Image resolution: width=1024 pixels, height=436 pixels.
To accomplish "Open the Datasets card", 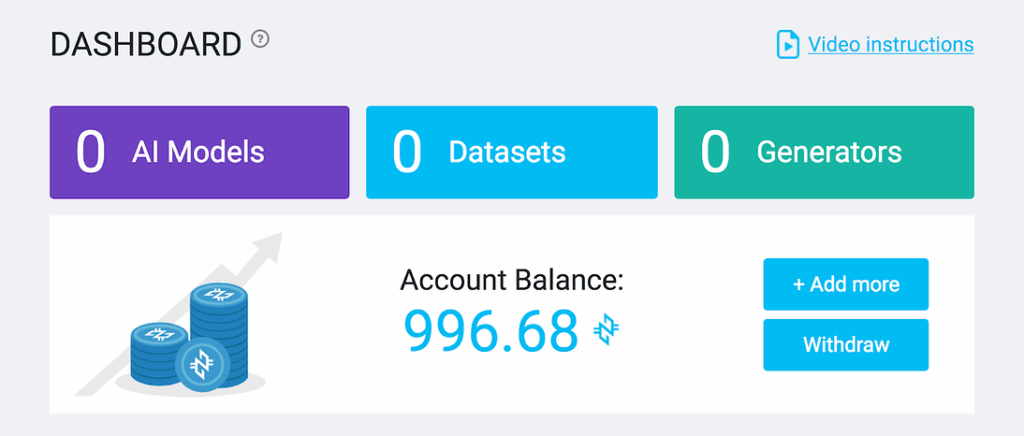I will [511, 152].
